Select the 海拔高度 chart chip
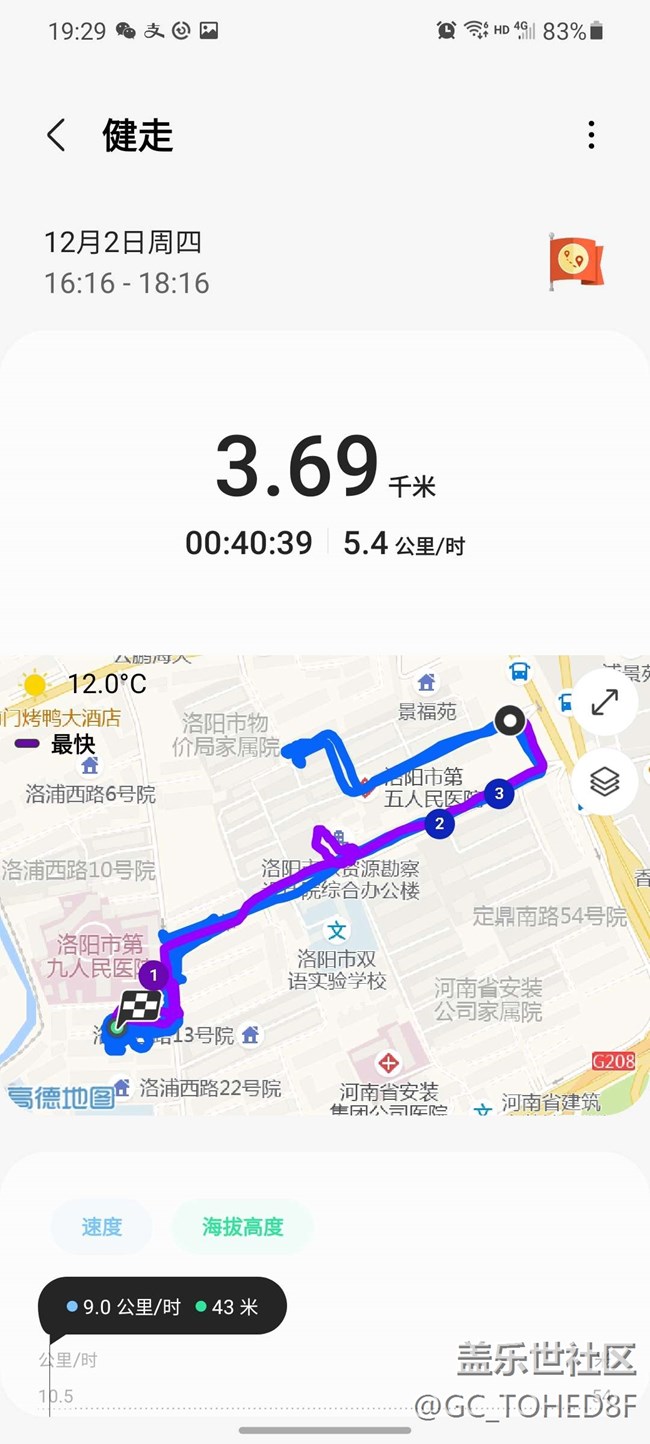 [x=242, y=1227]
